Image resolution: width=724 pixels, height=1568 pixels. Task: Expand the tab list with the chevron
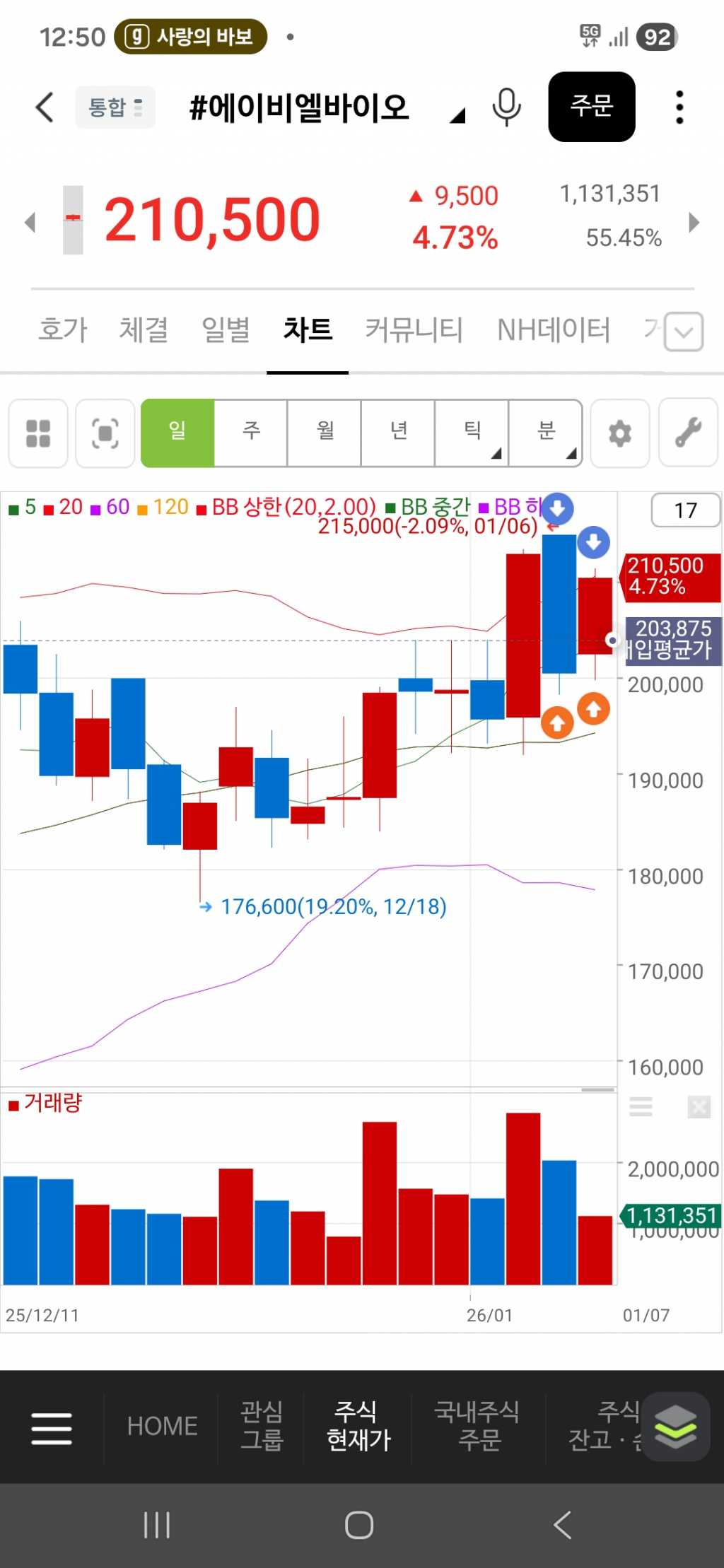pyautogui.click(x=684, y=332)
